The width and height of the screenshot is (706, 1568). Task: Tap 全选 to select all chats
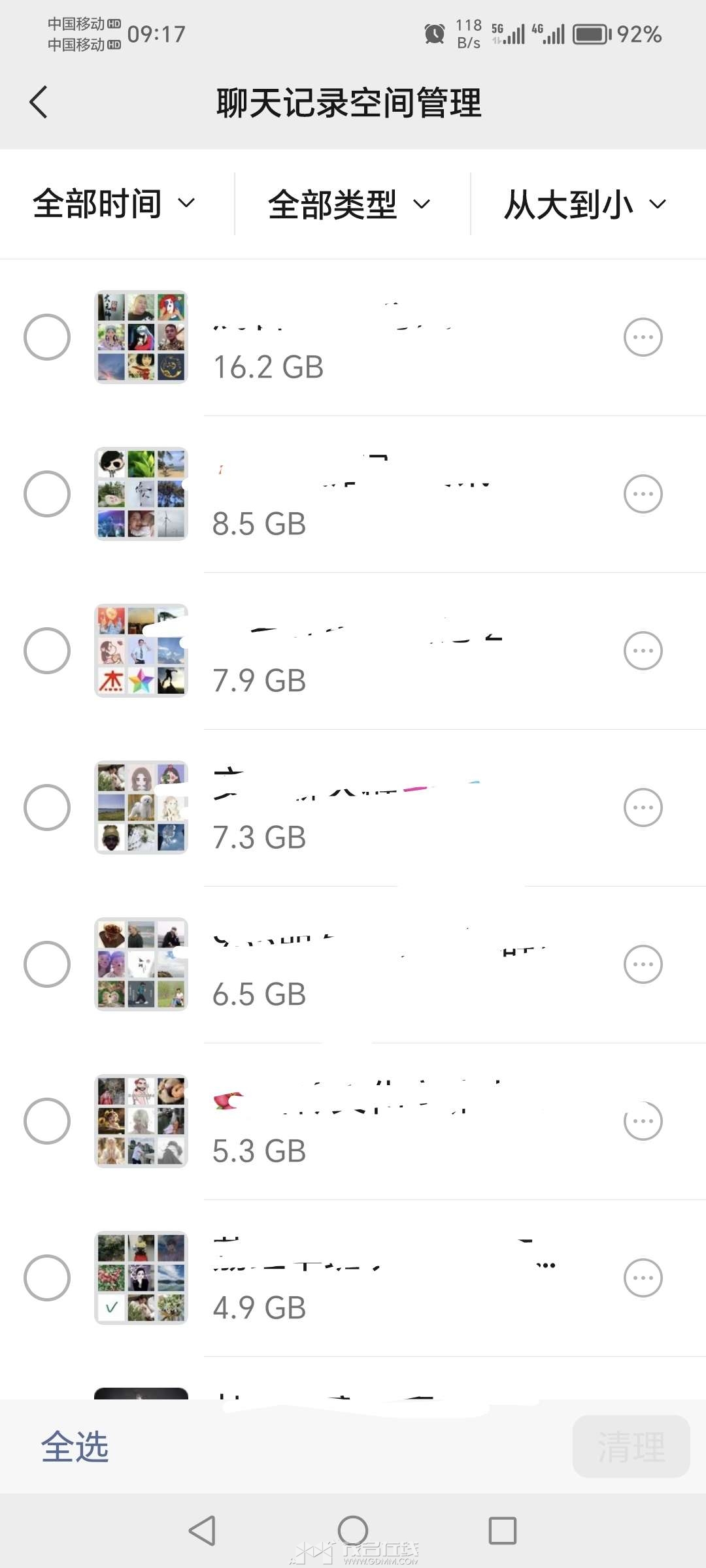coord(75,1446)
